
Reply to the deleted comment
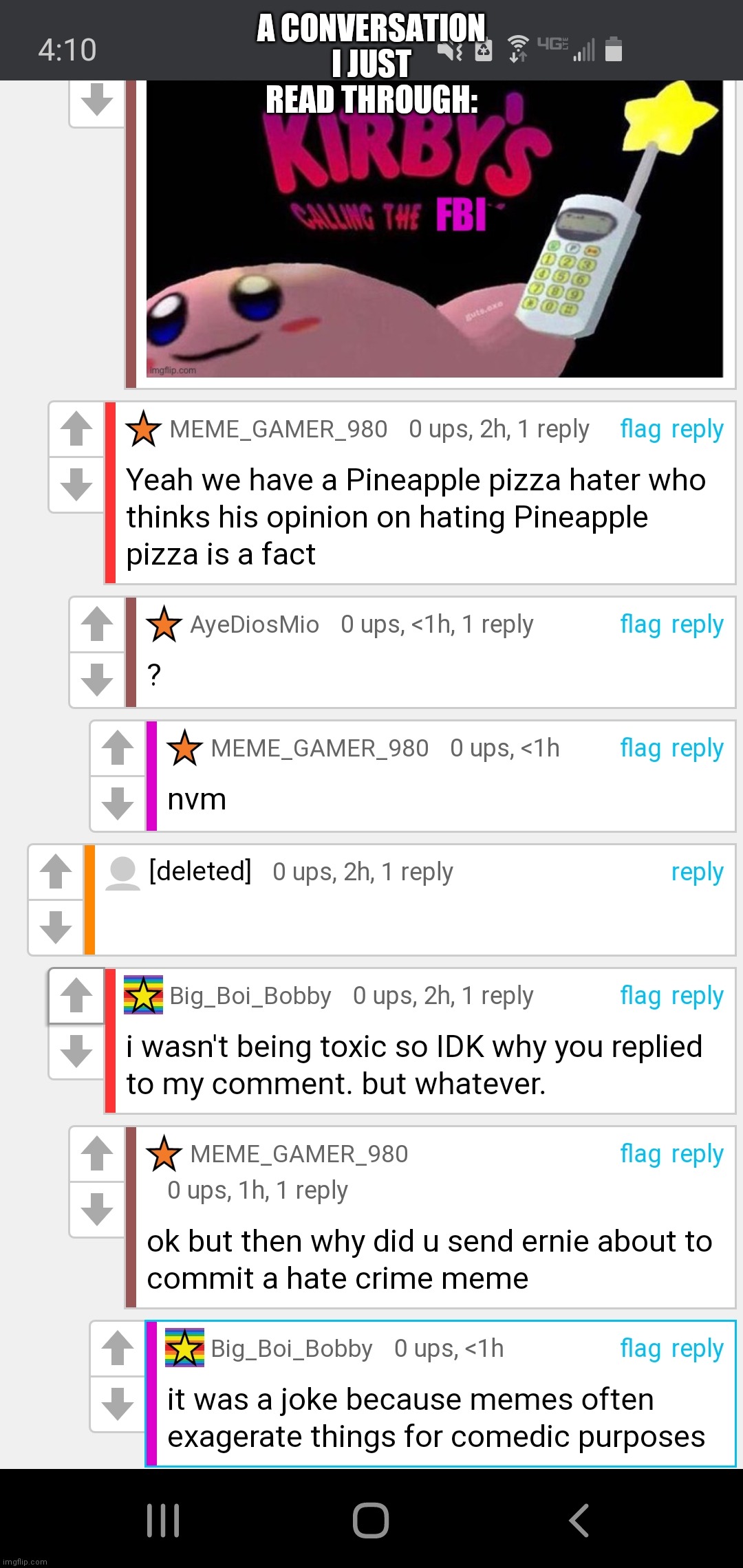[697, 872]
